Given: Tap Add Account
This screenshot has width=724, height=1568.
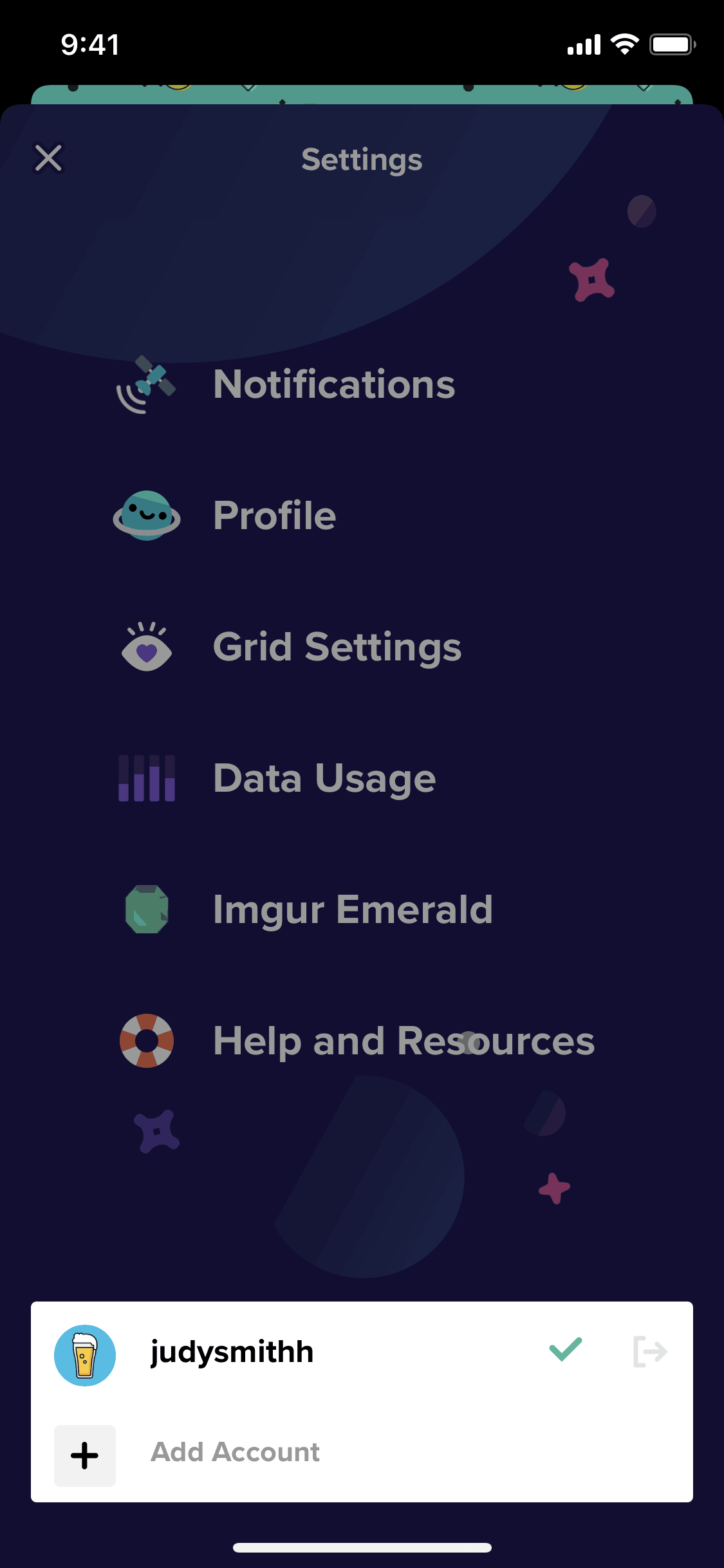Looking at the screenshot, I should click(x=235, y=1452).
